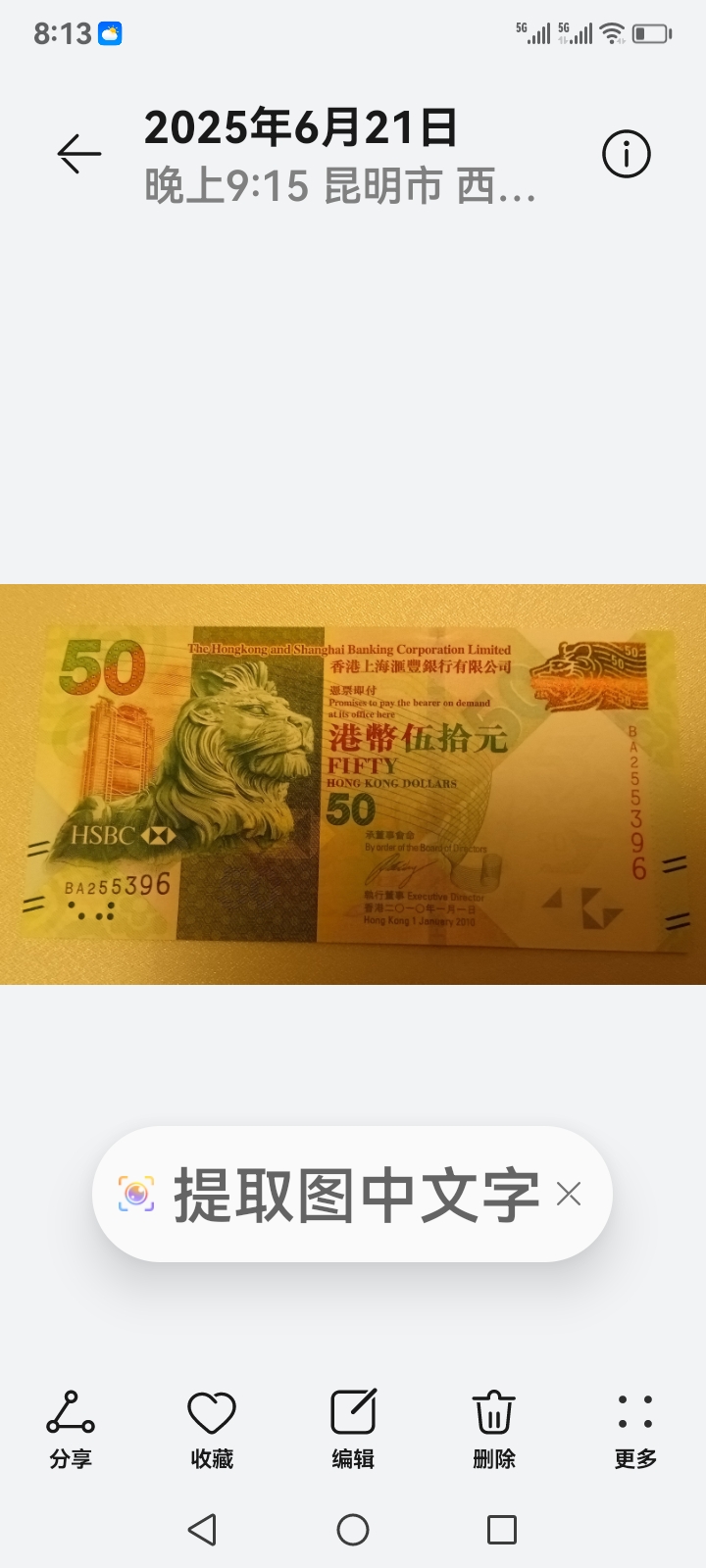
Task: Open the 更多 options menu
Action: [x=635, y=1430]
